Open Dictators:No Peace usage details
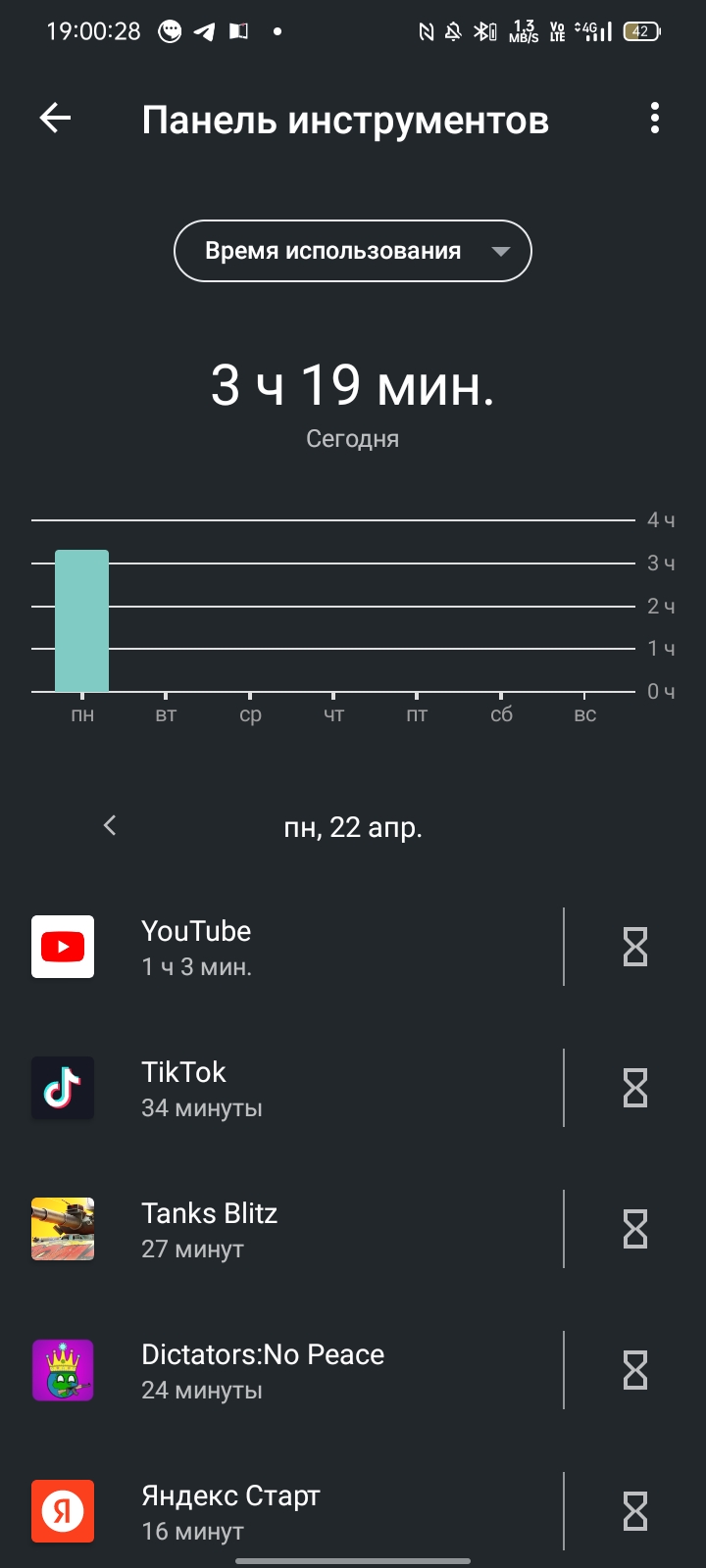 pyautogui.click(x=294, y=1370)
